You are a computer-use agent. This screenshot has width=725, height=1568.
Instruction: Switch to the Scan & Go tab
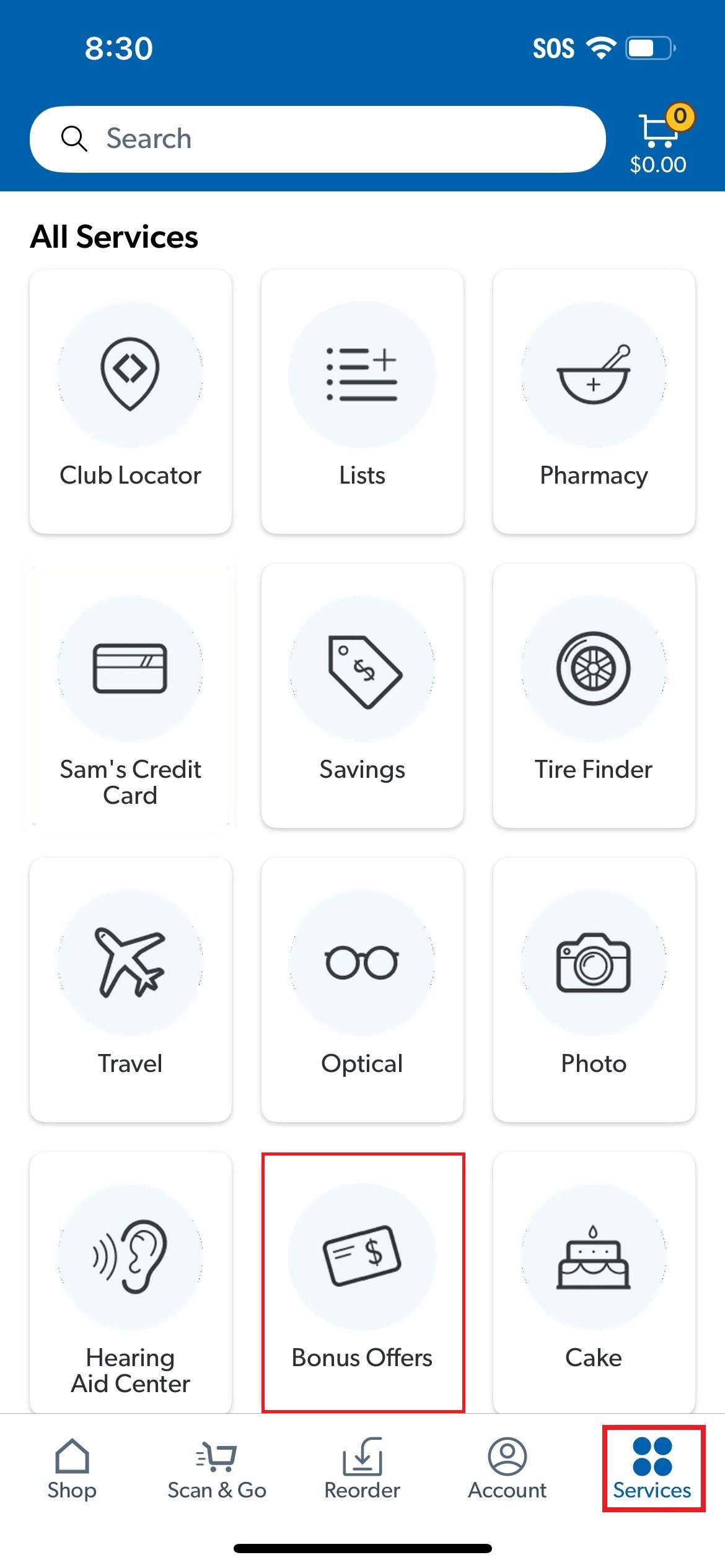217,1469
